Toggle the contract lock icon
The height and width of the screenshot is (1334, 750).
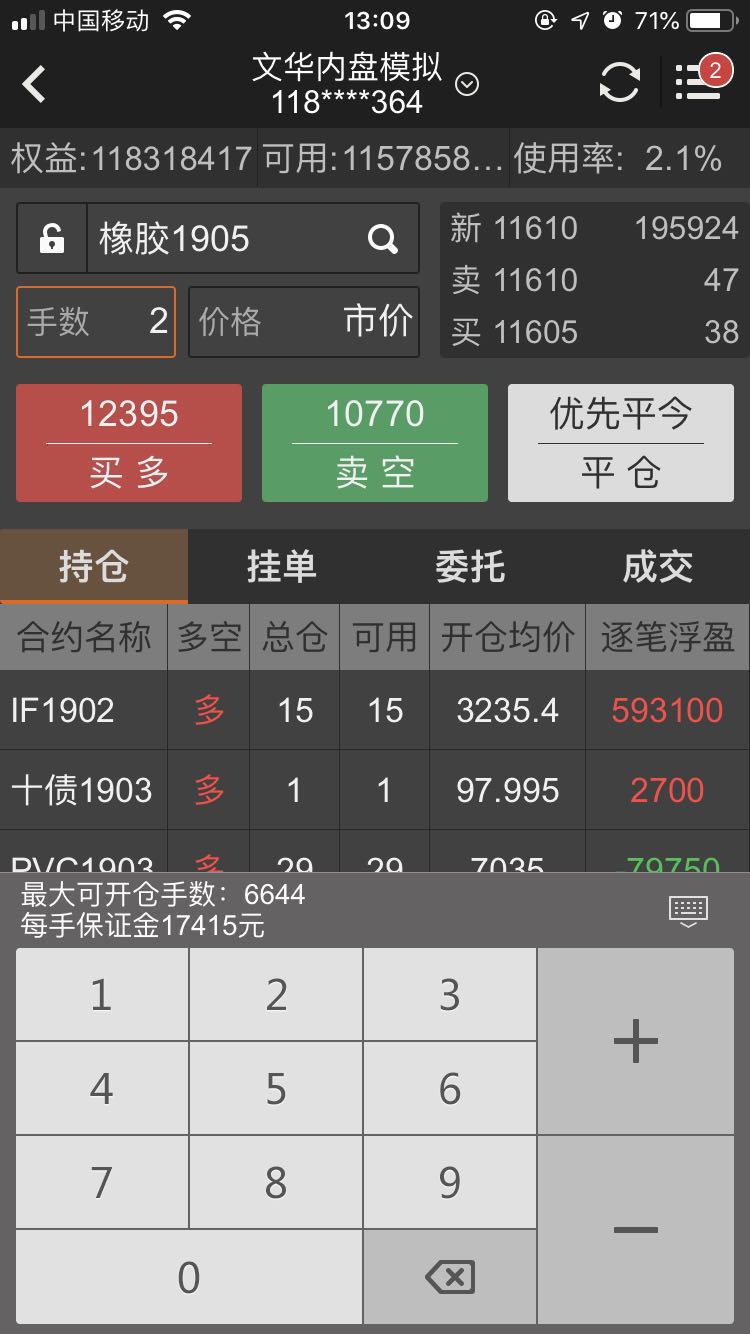52,238
